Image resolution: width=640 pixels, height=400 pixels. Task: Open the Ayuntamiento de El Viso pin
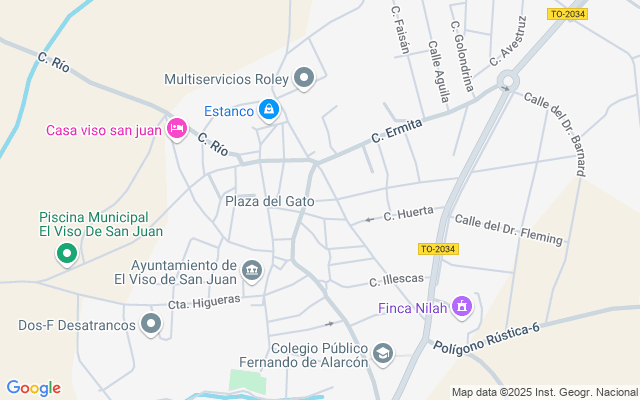point(252,271)
